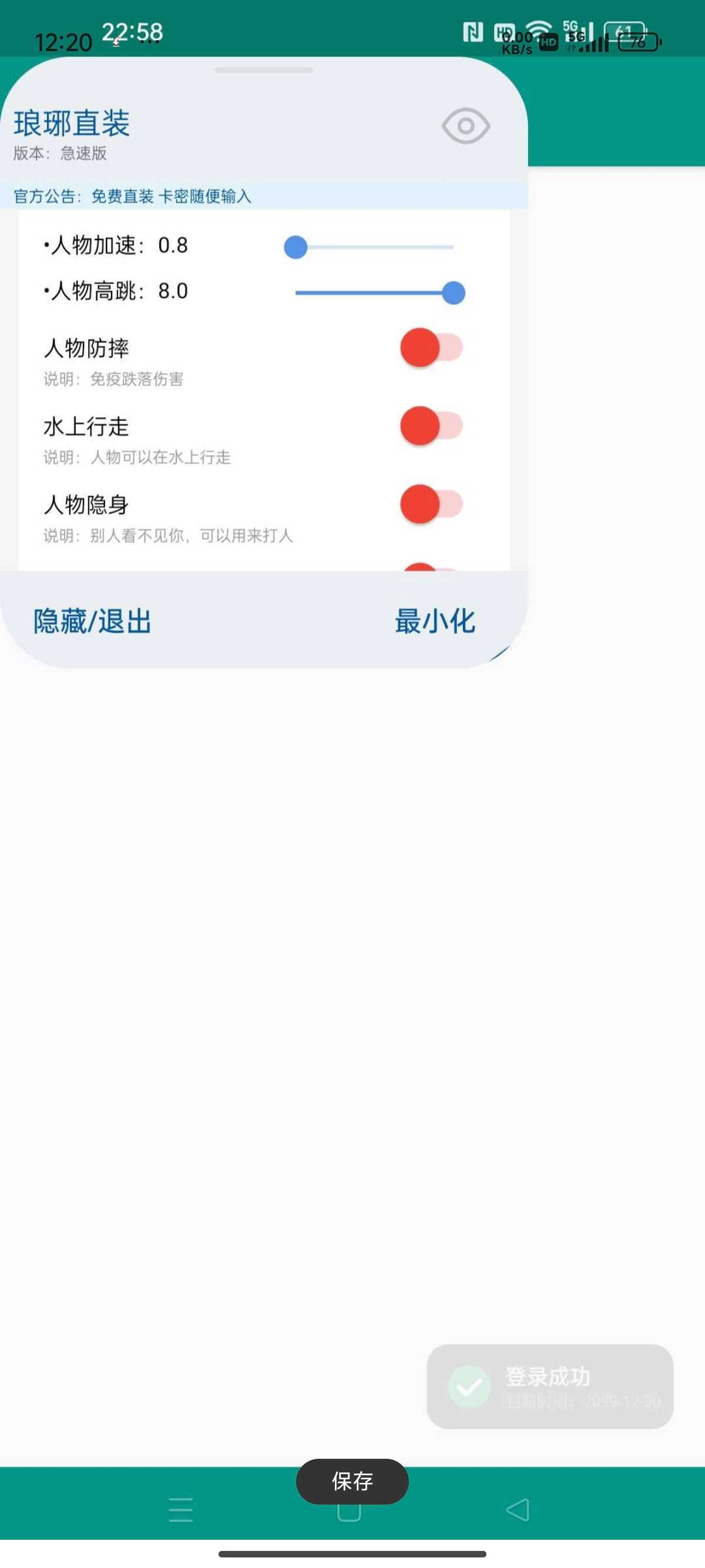Screen dimensions: 705x1568
Task: Tap the eye icon beside 琅琊直装
Action: 466,126
